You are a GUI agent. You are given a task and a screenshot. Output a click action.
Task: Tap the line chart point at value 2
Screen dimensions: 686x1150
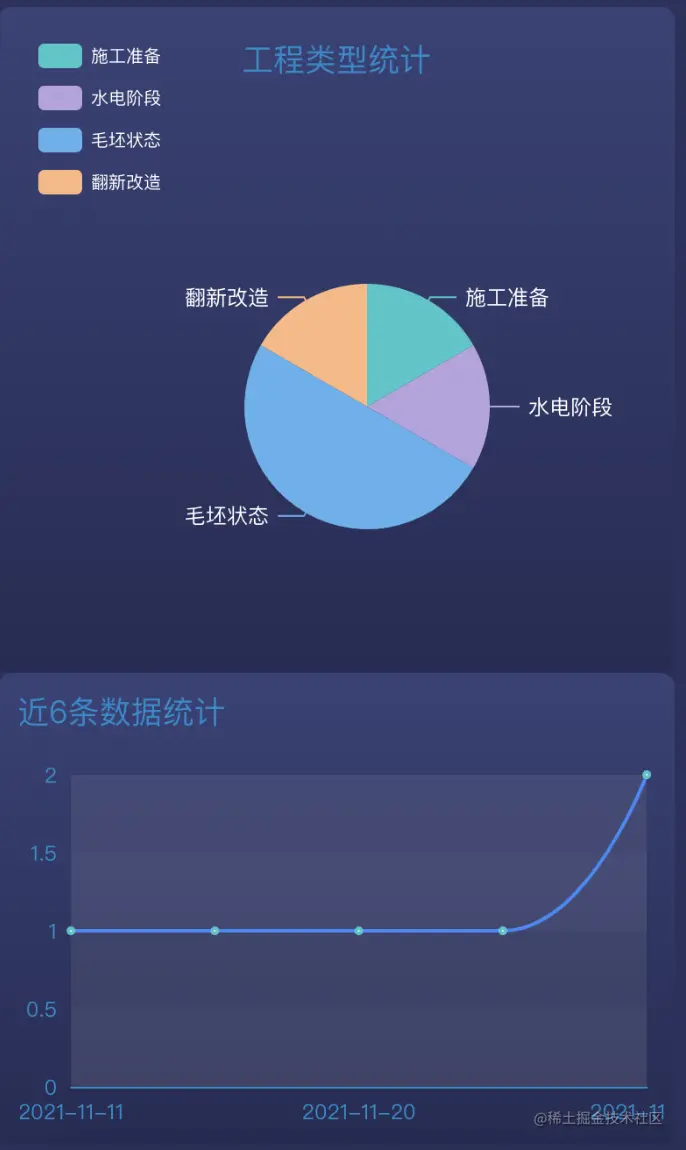click(x=647, y=775)
